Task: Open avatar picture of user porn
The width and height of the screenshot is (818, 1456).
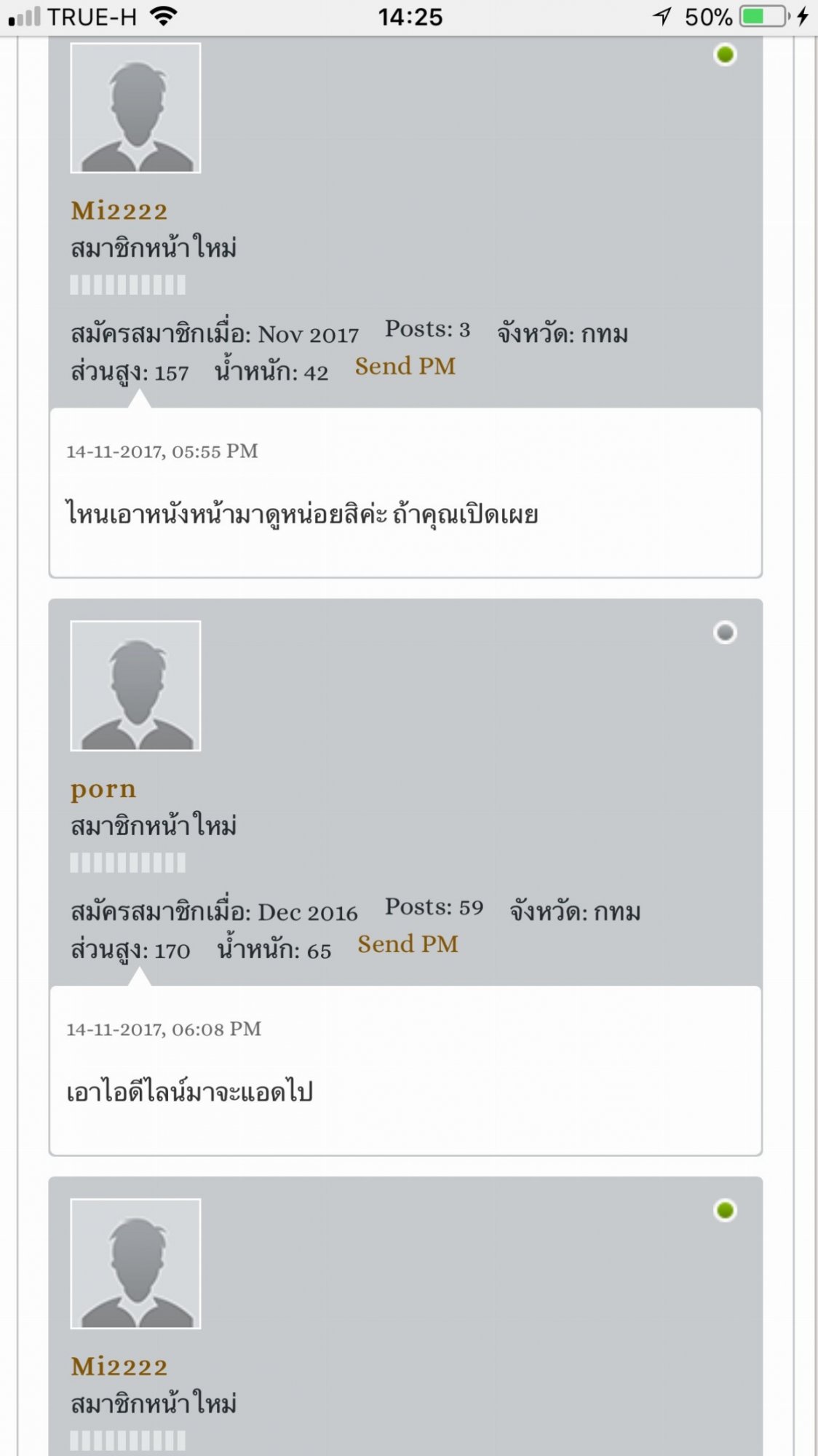Action: coord(135,686)
